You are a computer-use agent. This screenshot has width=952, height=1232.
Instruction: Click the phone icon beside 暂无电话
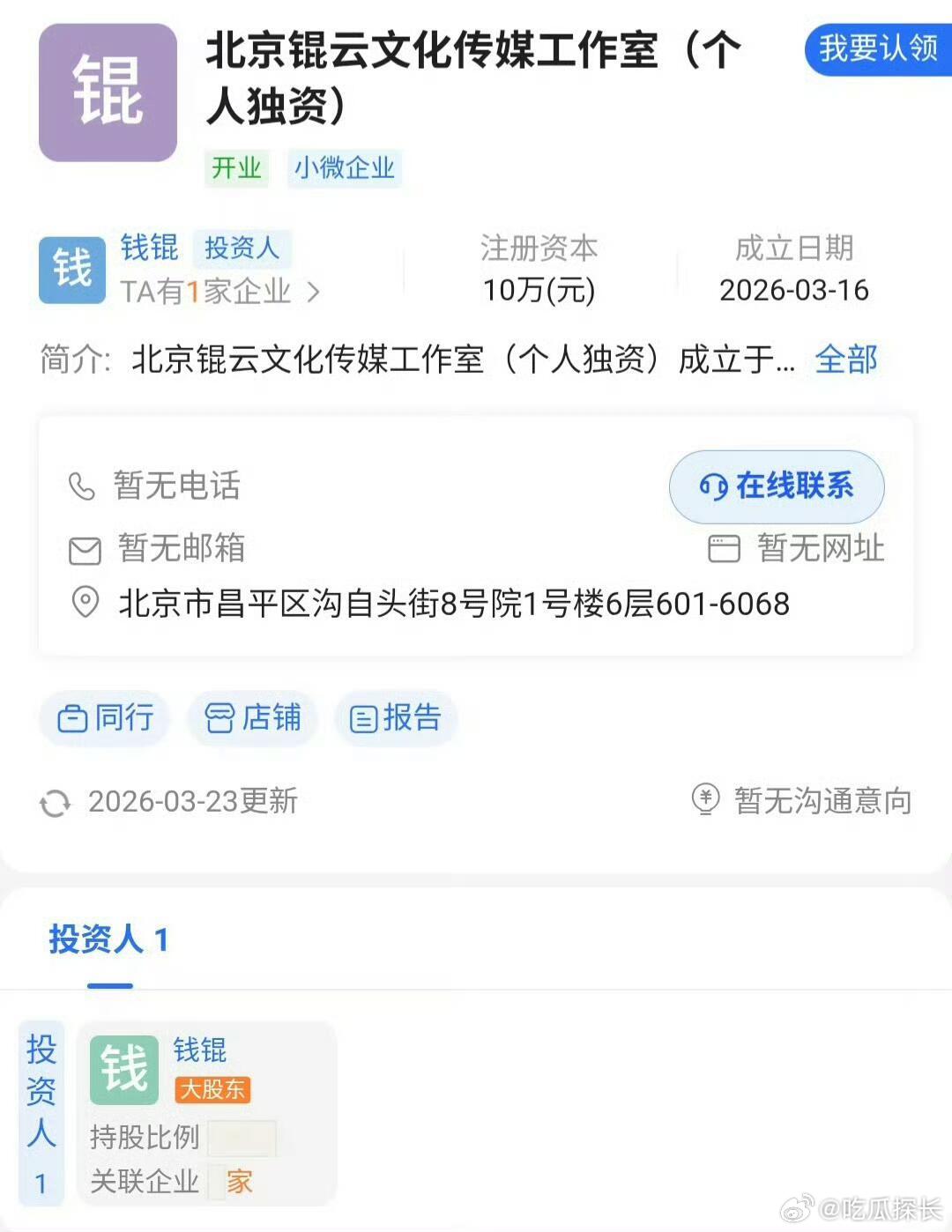tap(83, 486)
